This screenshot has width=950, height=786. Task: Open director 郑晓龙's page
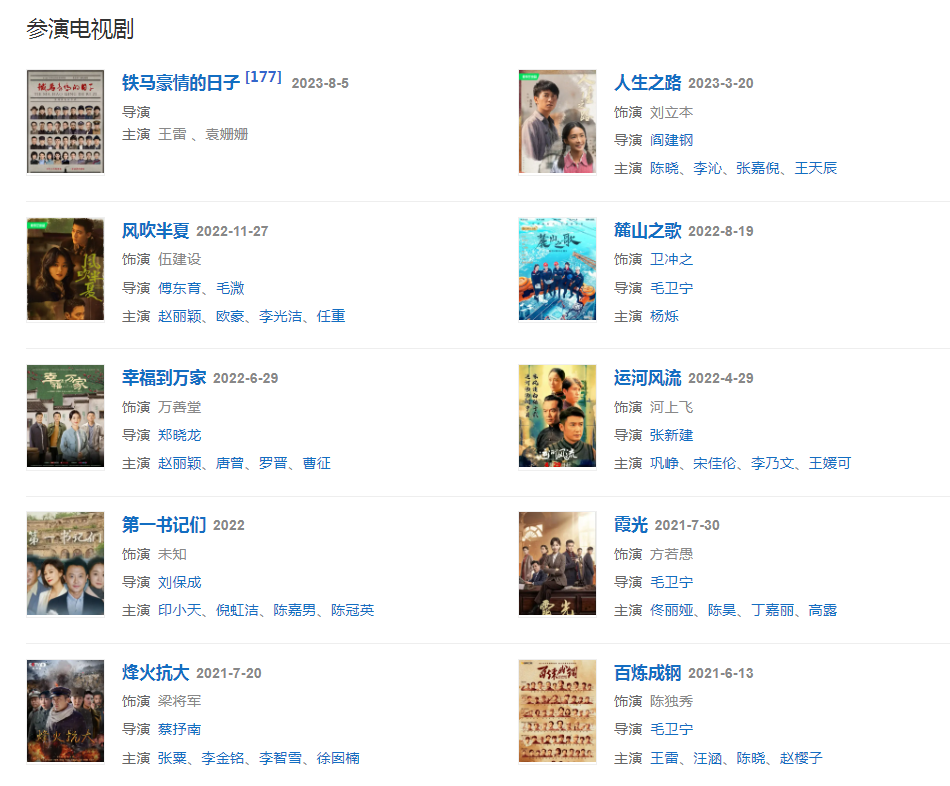[x=179, y=435]
